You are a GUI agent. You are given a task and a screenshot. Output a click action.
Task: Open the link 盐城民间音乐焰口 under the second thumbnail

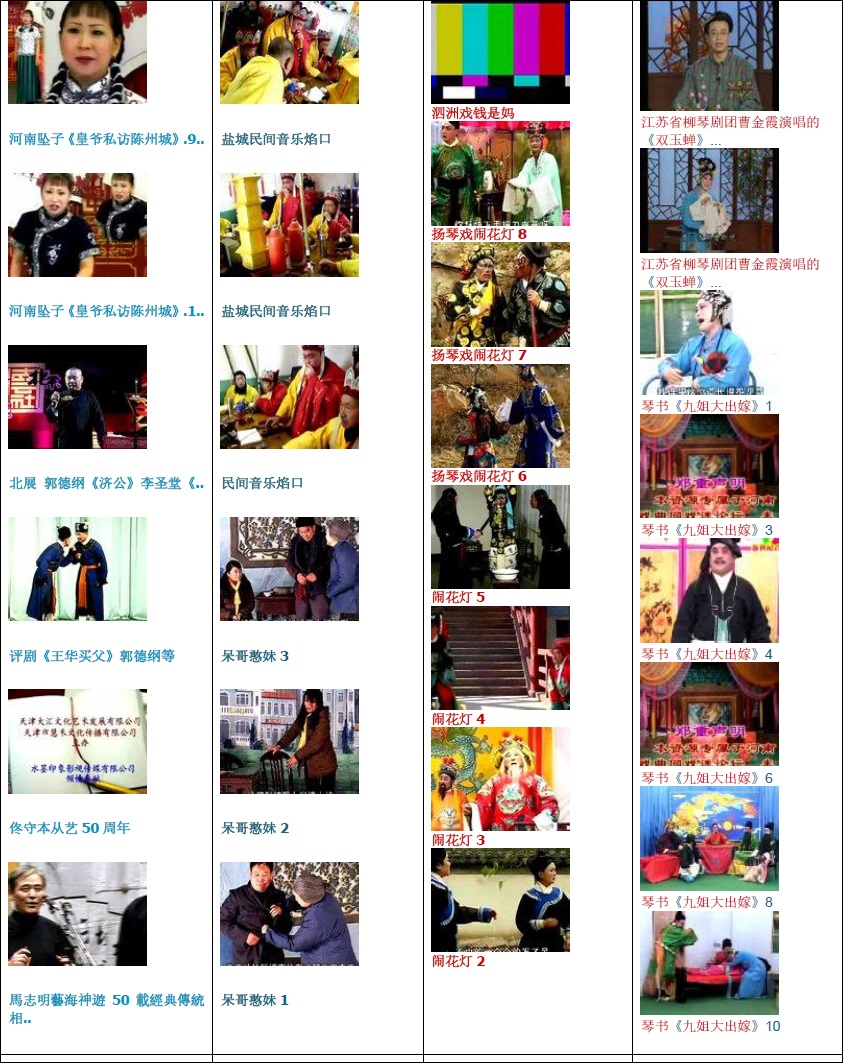(x=276, y=311)
